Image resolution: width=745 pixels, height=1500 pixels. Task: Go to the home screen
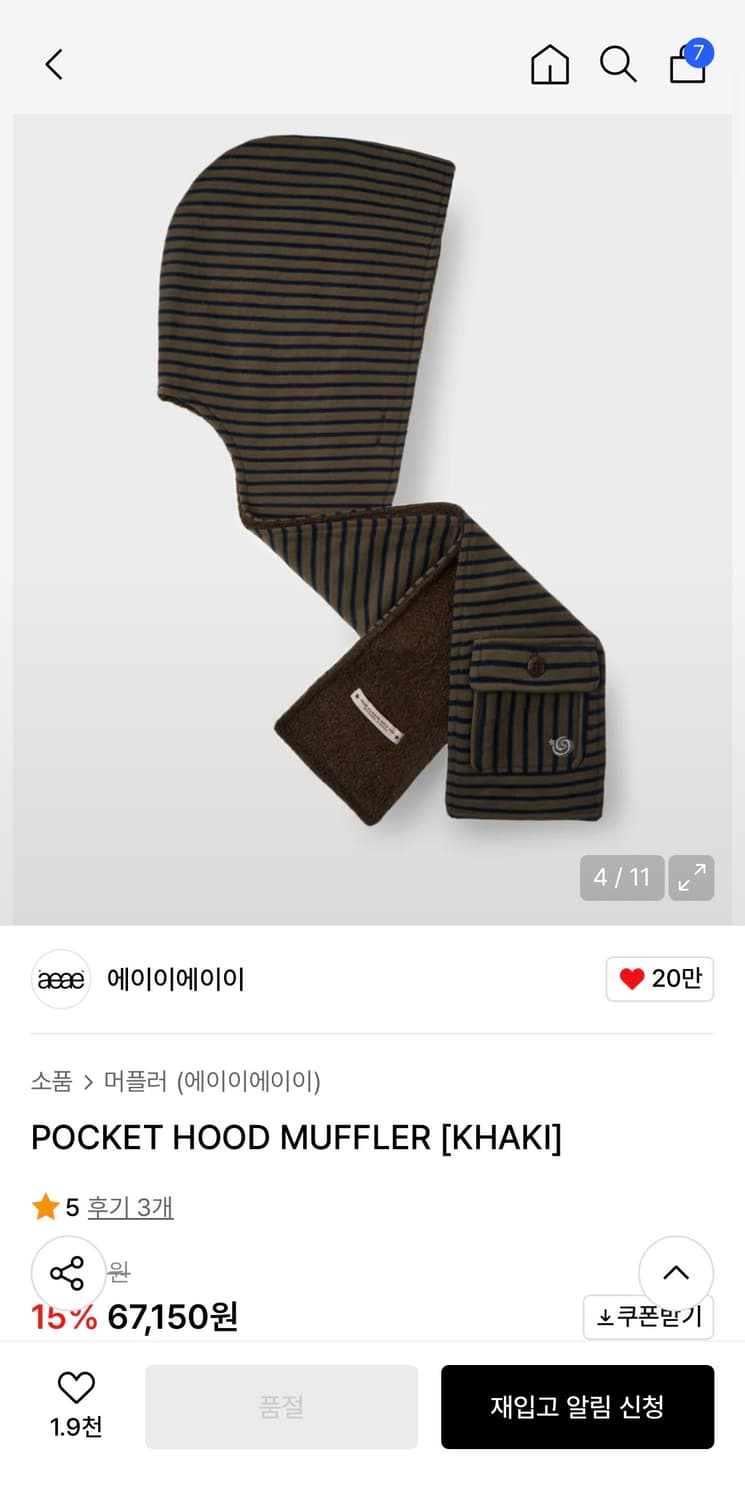pyautogui.click(x=549, y=63)
